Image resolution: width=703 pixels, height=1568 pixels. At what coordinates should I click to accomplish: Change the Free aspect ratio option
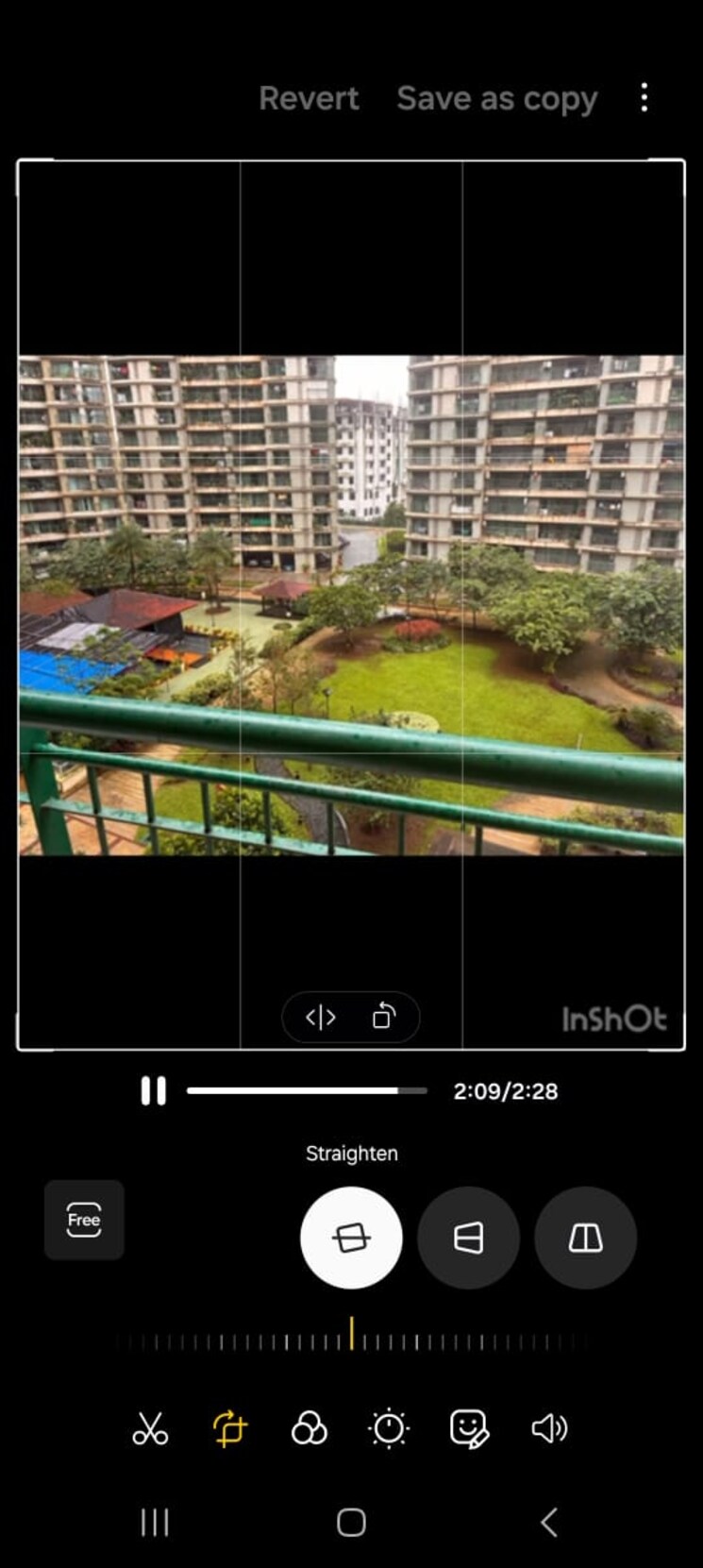click(x=84, y=1220)
